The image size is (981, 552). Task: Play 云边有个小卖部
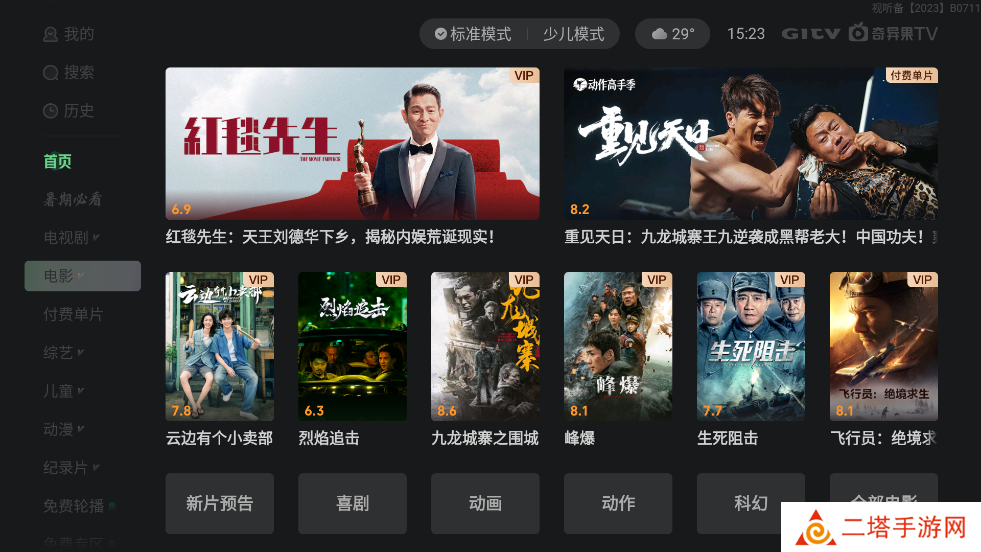(219, 346)
